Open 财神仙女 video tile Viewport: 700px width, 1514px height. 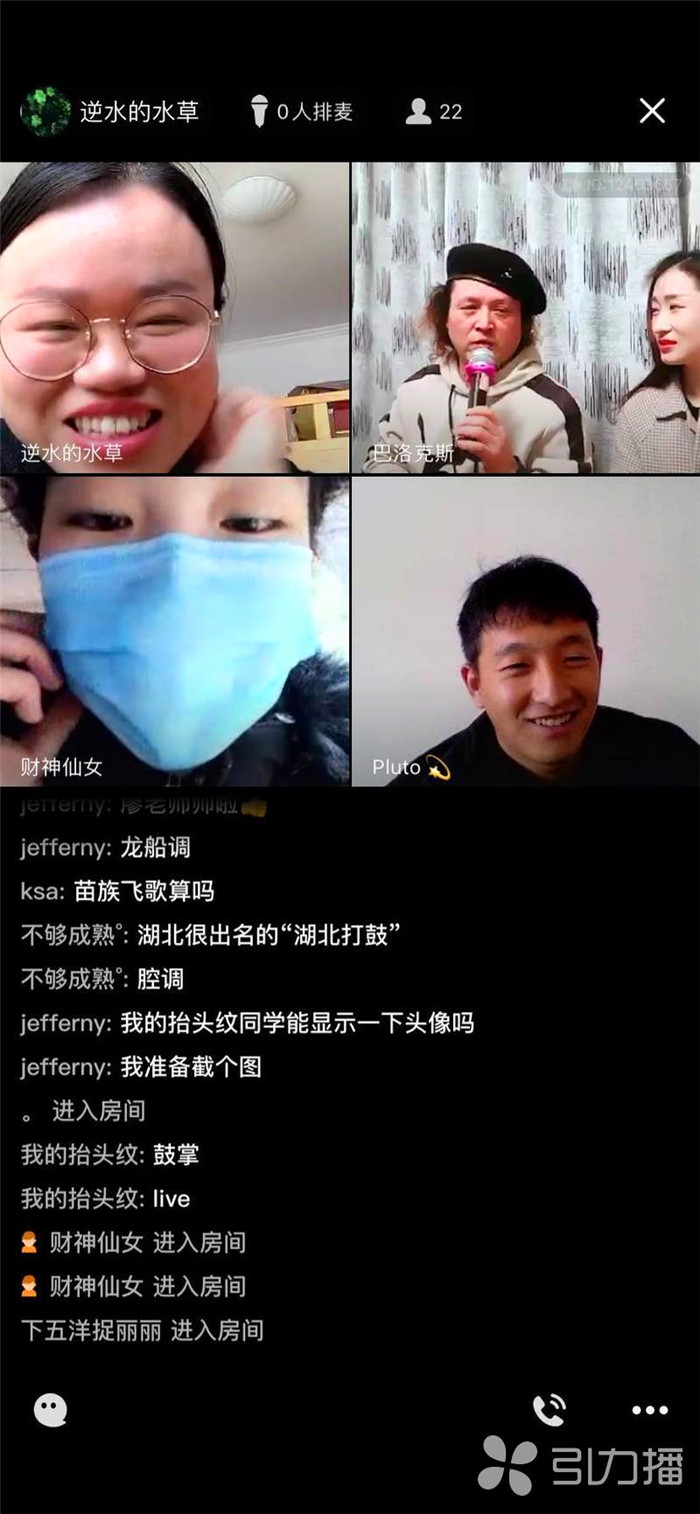174,630
